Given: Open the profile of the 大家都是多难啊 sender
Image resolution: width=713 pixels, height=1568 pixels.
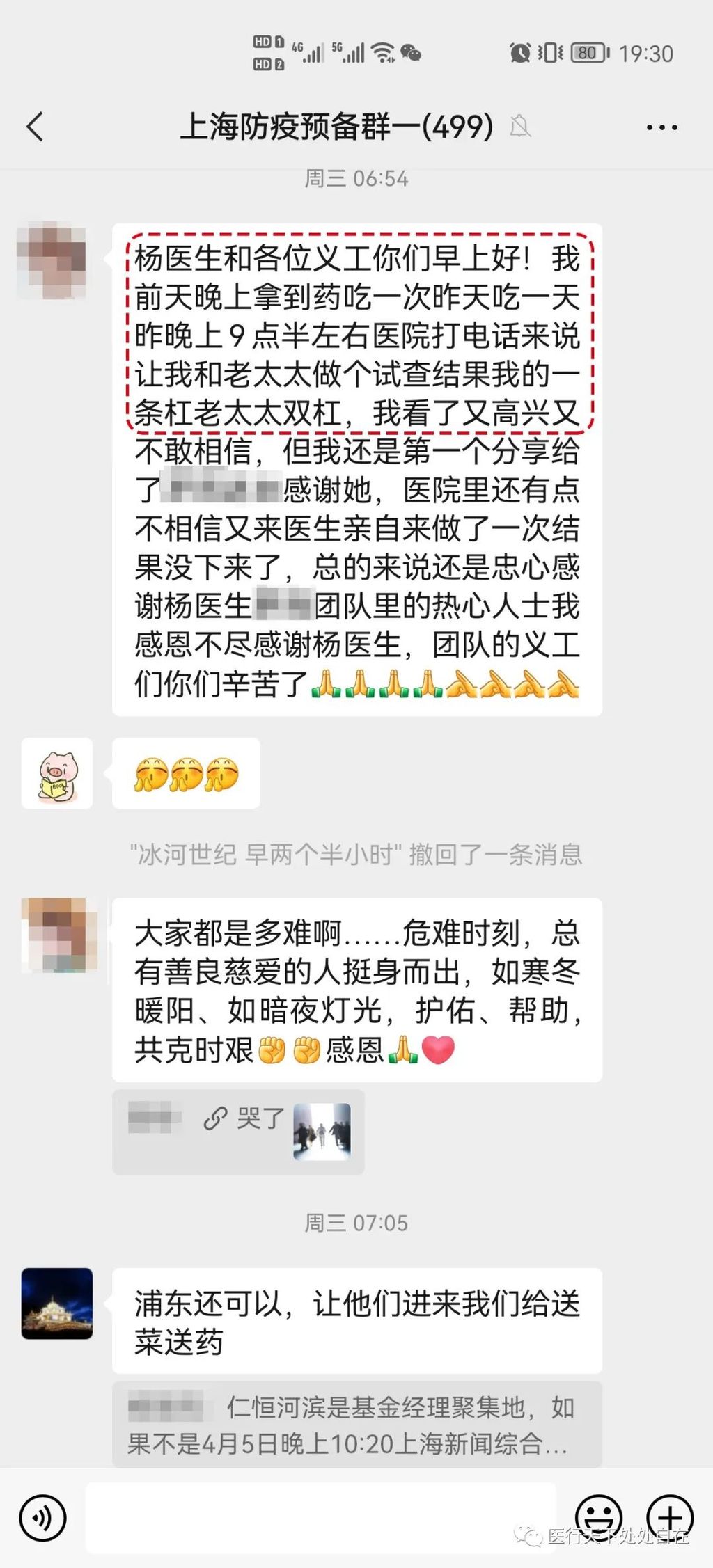Looking at the screenshot, I should (58, 935).
